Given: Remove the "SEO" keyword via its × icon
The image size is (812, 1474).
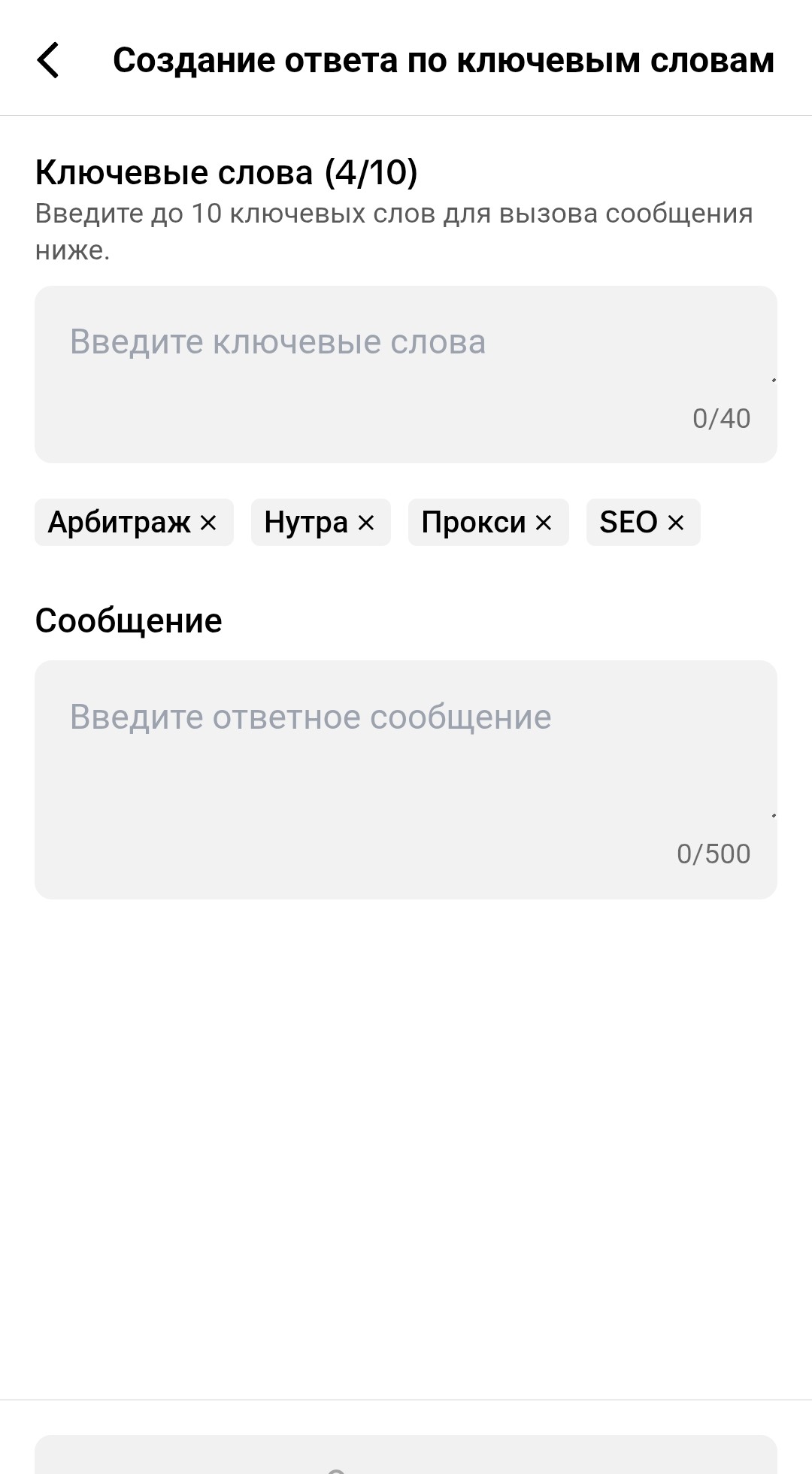Looking at the screenshot, I should (x=677, y=522).
